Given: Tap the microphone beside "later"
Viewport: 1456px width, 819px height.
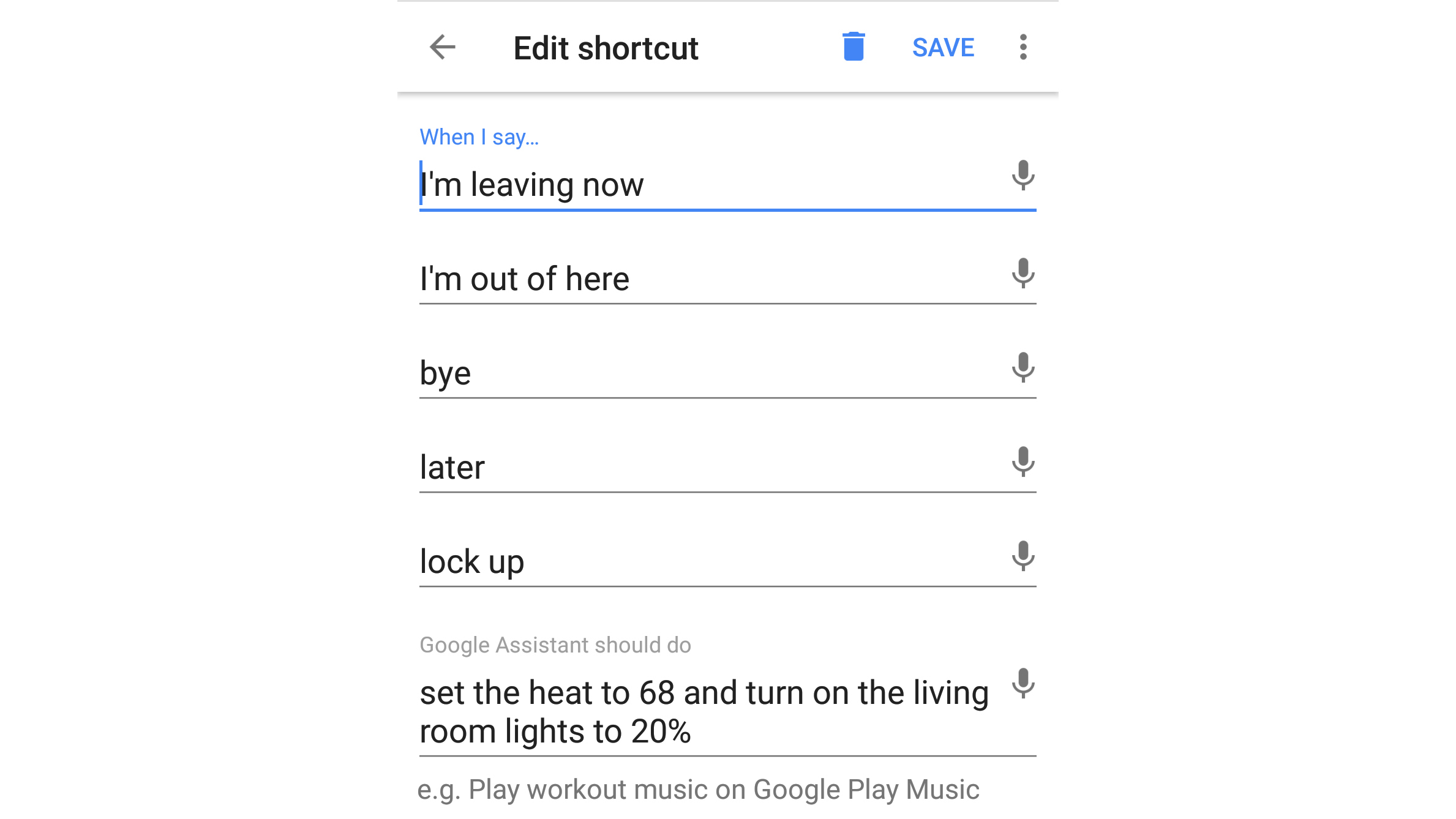Looking at the screenshot, I should tap(1023, 462).
